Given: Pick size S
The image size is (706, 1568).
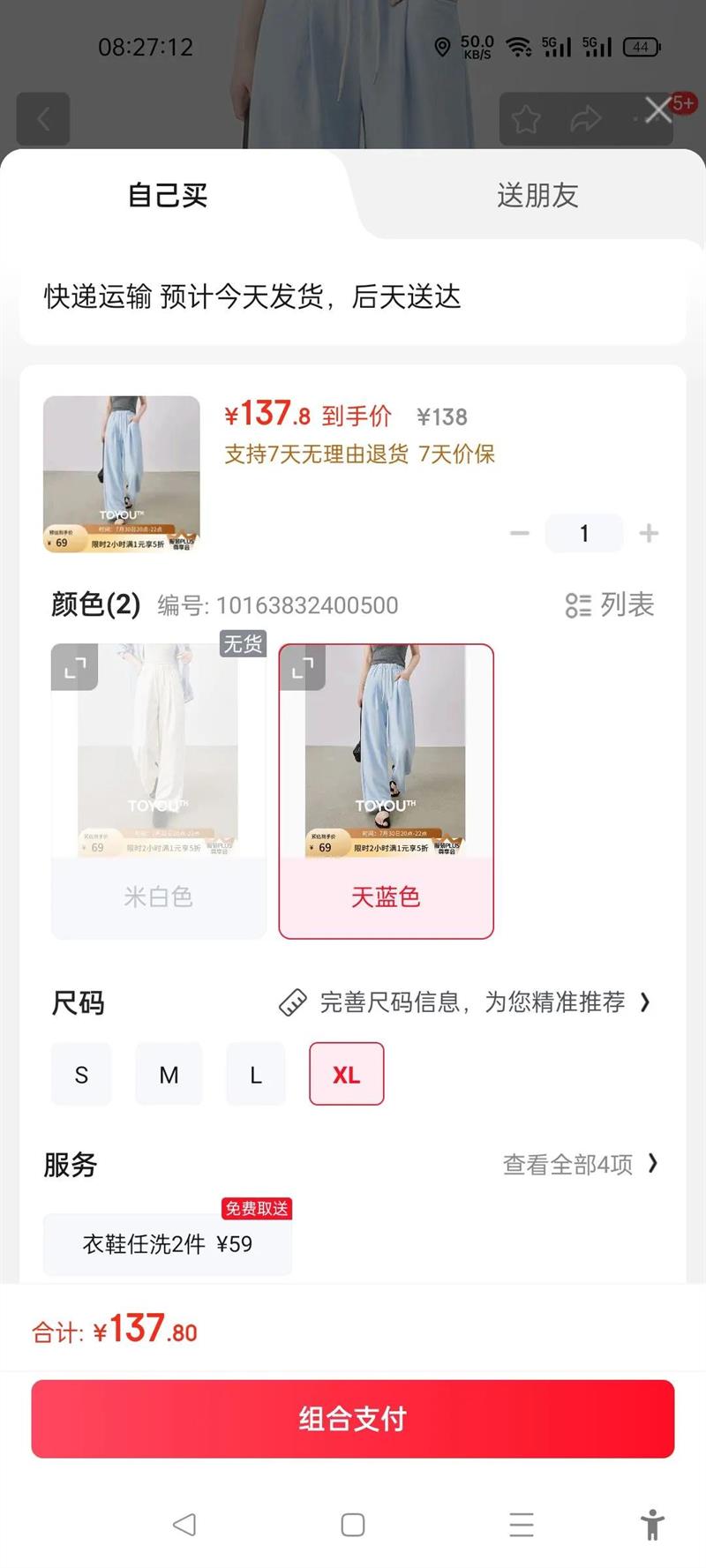Looking at the screenshot, I should coord(81,1074).
